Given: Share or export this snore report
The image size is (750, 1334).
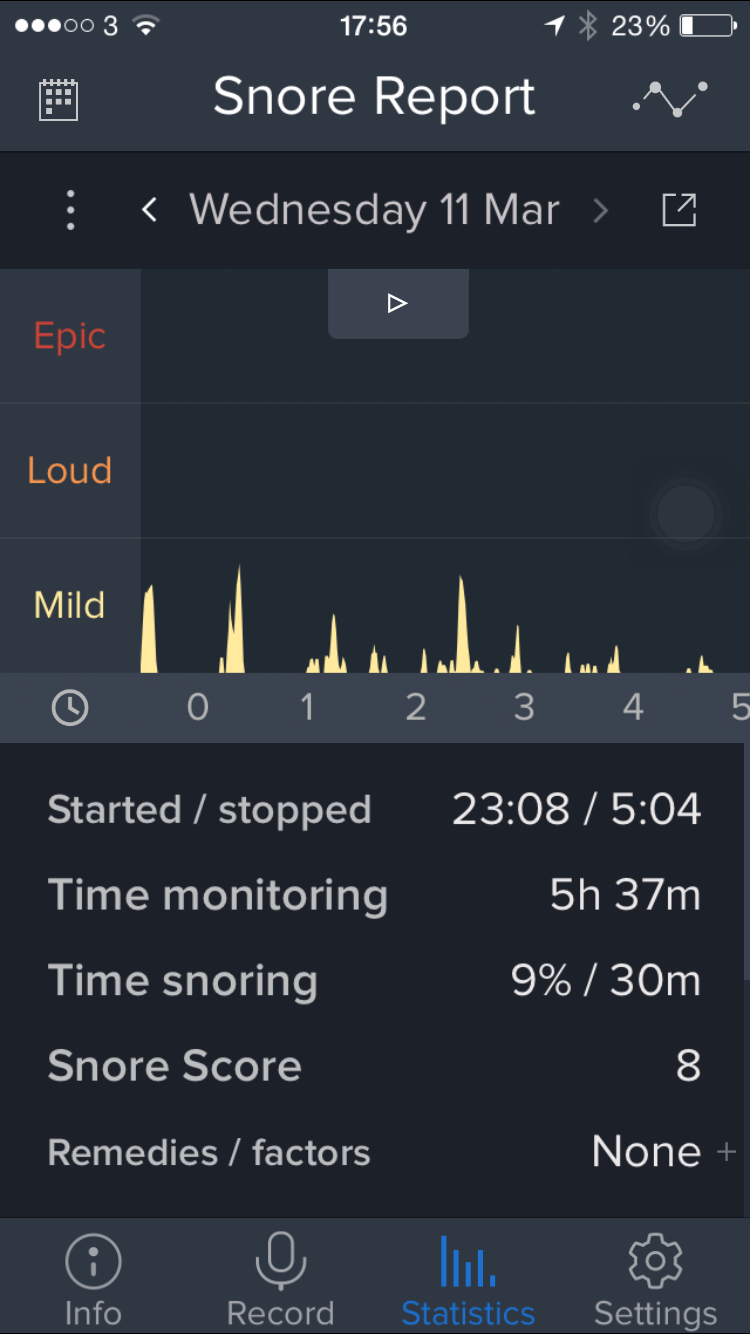Looking at the screenshot, I should point(679,210).
